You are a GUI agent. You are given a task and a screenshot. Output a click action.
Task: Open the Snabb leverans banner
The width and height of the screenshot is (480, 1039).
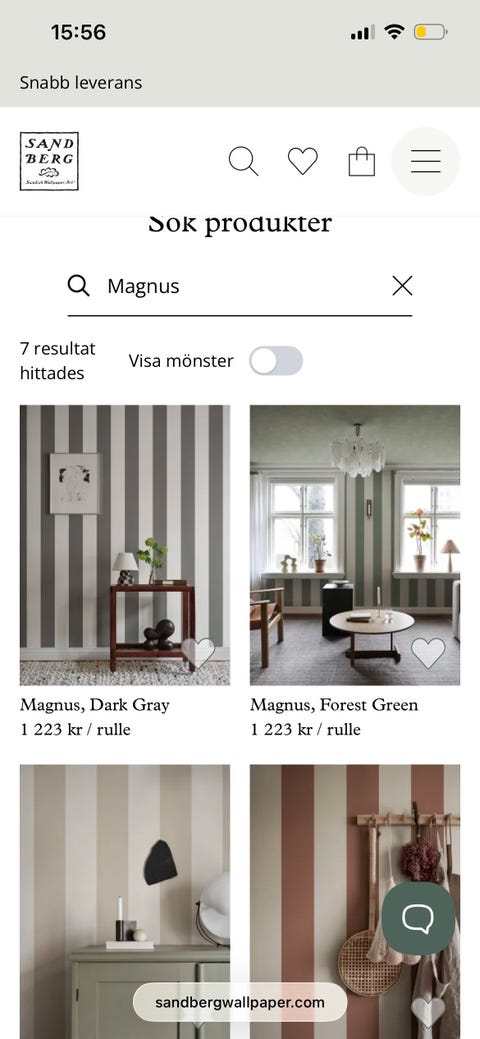point(81,83)
